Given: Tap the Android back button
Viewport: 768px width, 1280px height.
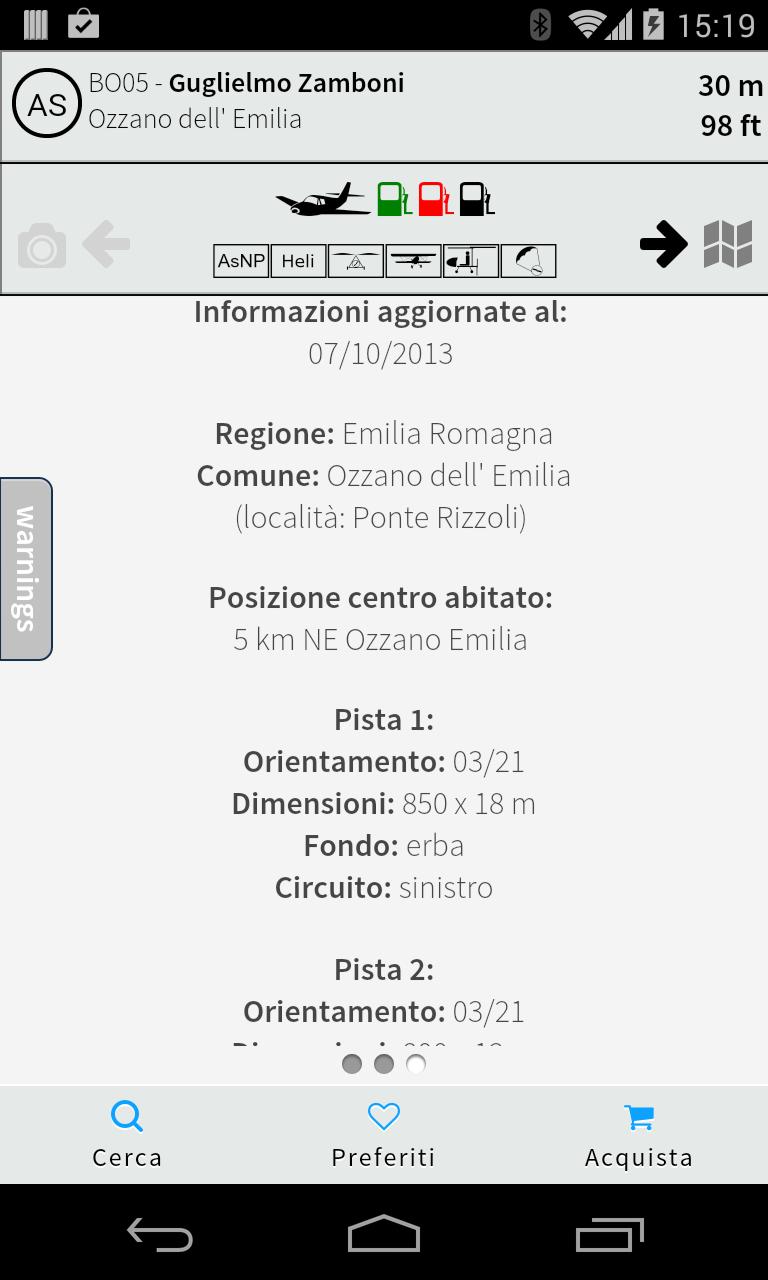Looking at the screenshot, I should pyautogui.click(x=160, y=1235).
